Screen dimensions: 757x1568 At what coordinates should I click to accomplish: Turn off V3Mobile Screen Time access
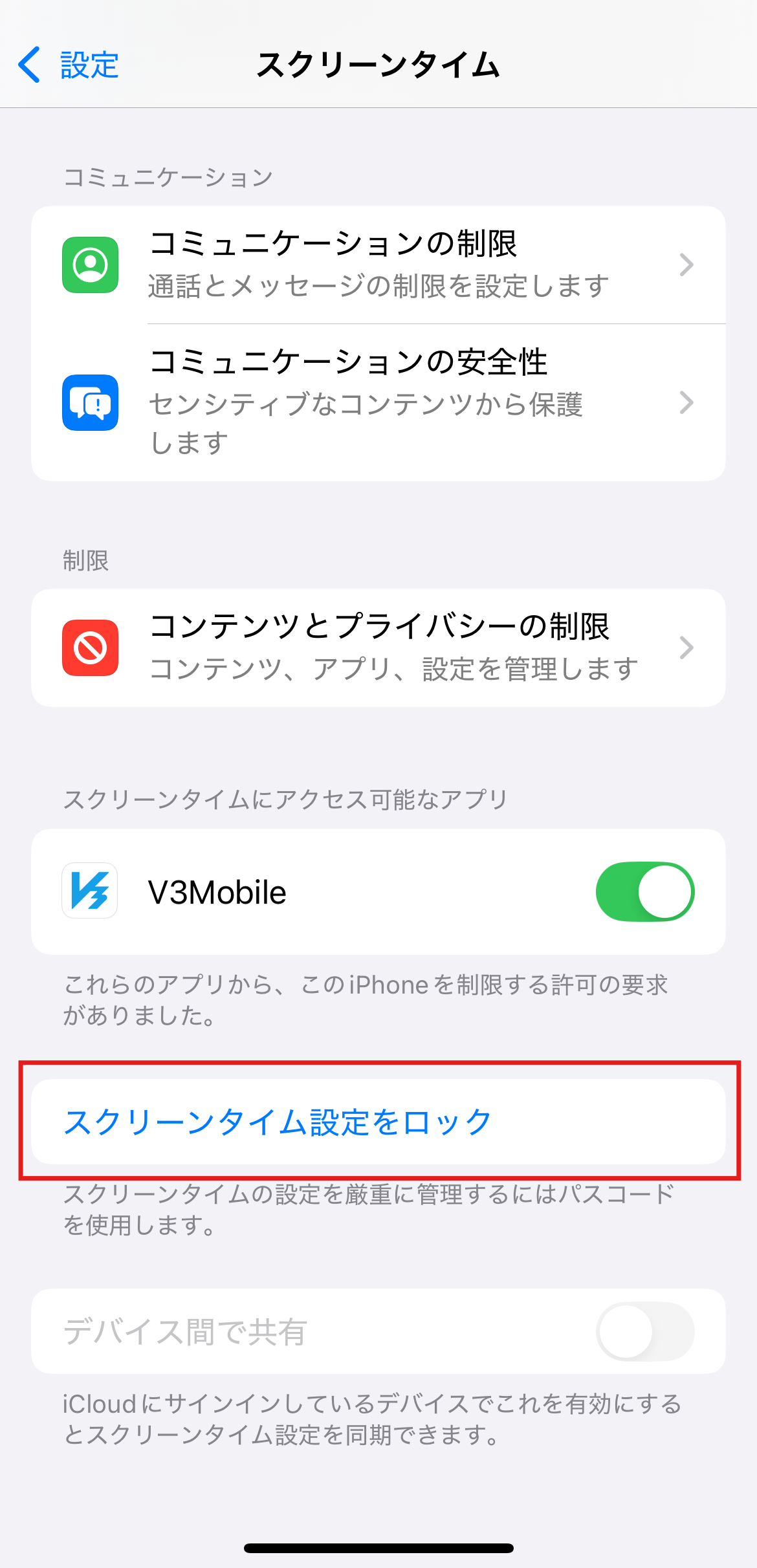pos(644,892)
